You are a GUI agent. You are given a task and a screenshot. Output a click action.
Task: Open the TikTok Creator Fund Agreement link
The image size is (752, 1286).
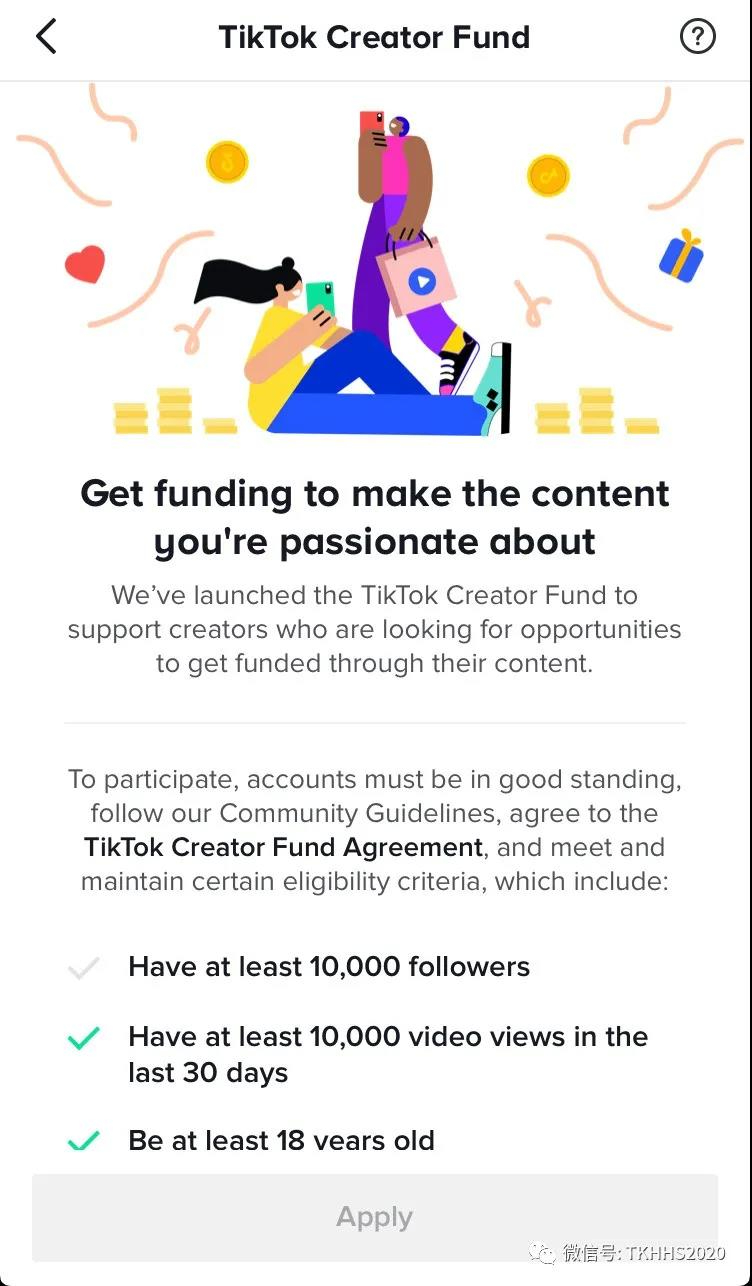pyautogui.click(x=284, y=847)
